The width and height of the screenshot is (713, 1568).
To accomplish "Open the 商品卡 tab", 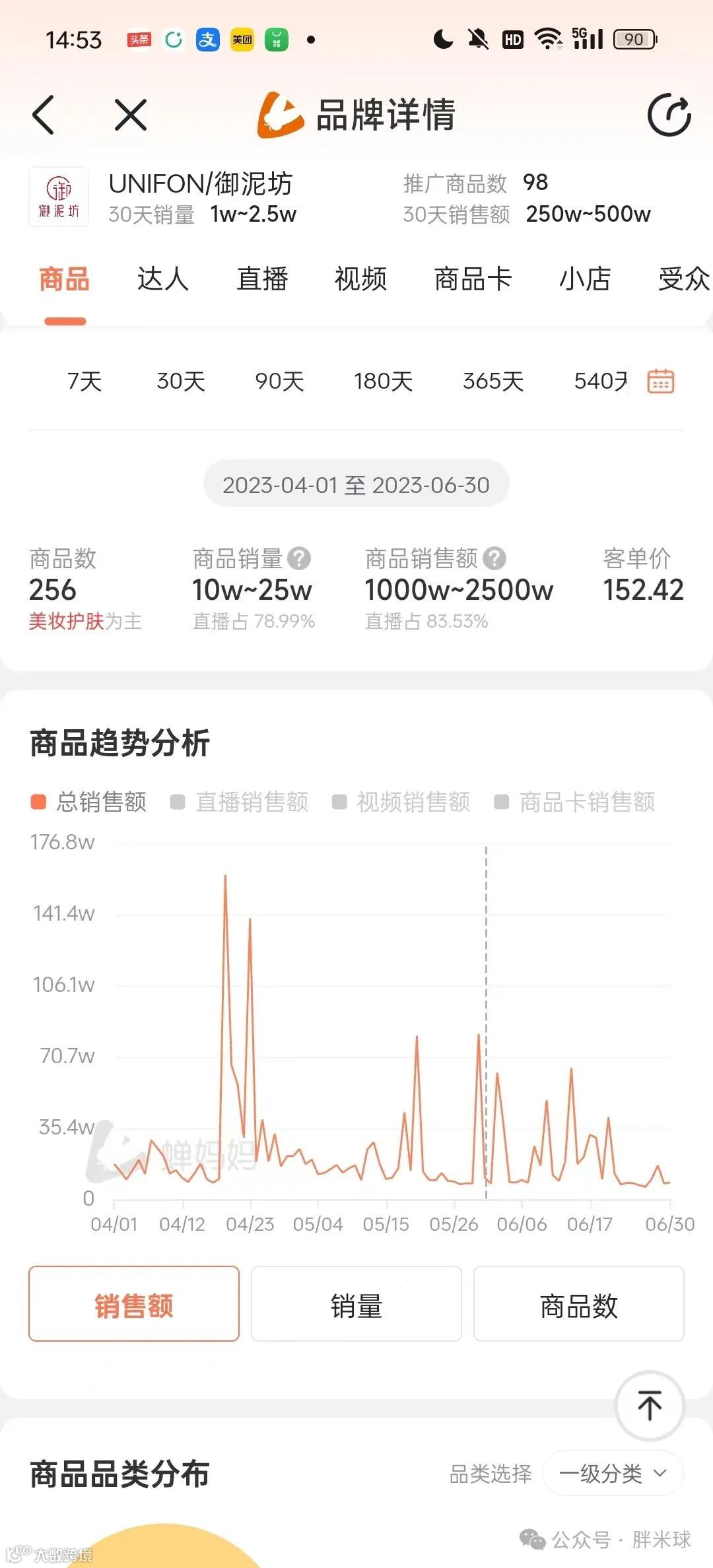I will (x=473, y=279).
